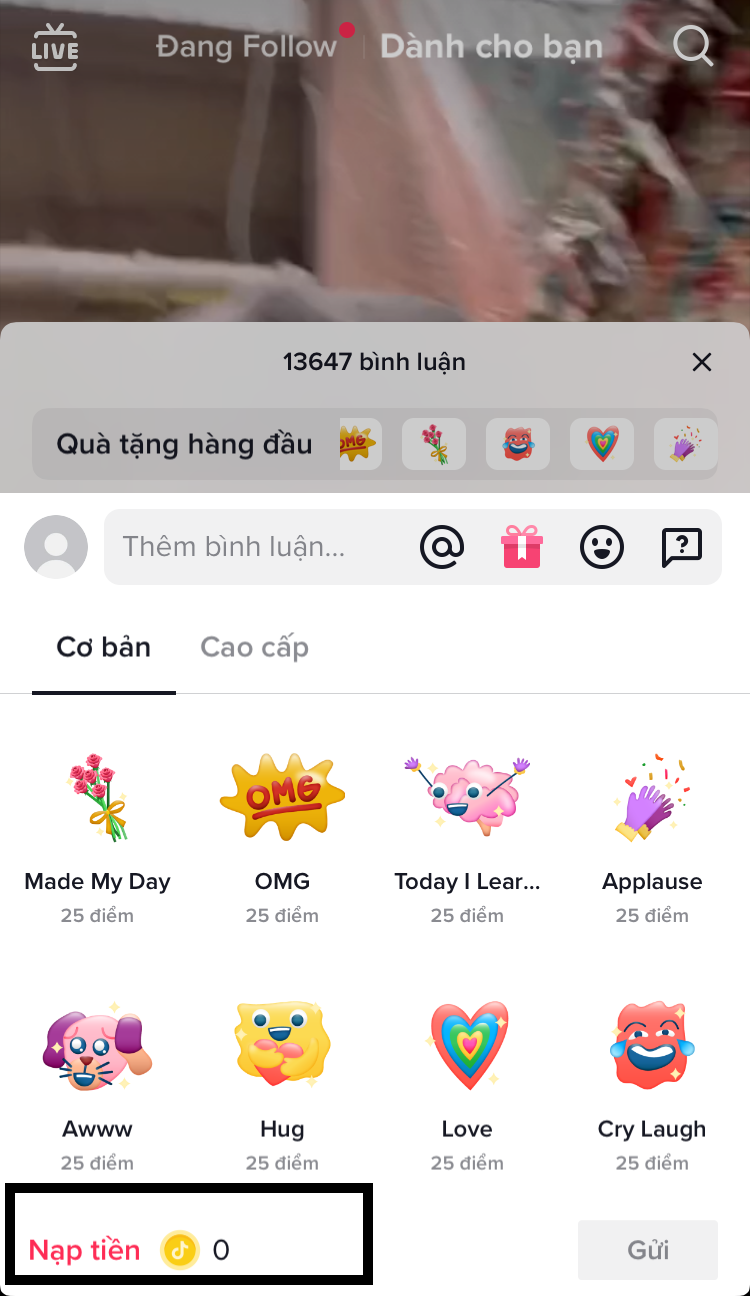This screenshot has width=750, height=1296.
Task: Open the question bubble icon
Action: click(682, 547)
